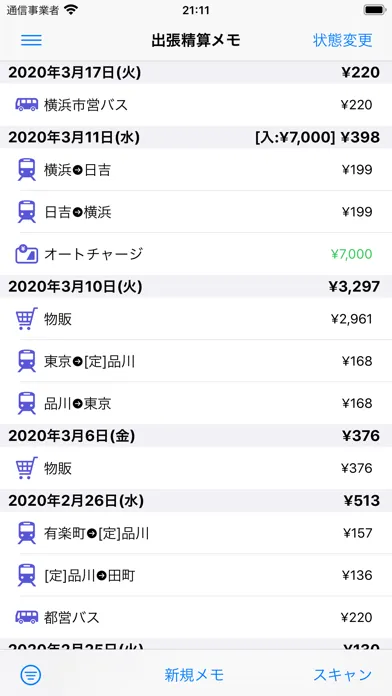Start a card scan with スキャン
The width and height of the screenshot is (392, 696).
(342, 675)
